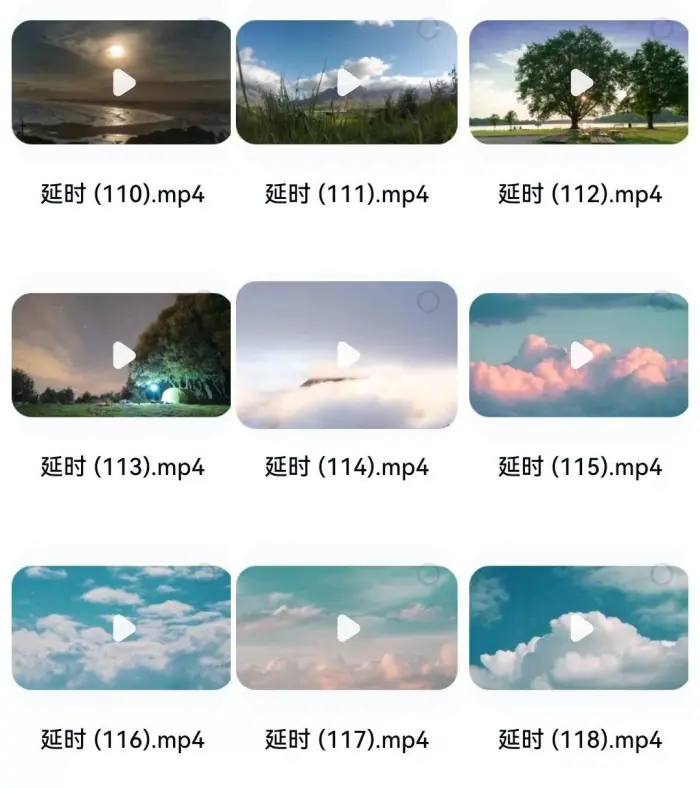Toggle the selection circle on 延时 (112).mp4
Viewport: 700px width, 788px height.
pyautogui.click(x=661, y=28)
